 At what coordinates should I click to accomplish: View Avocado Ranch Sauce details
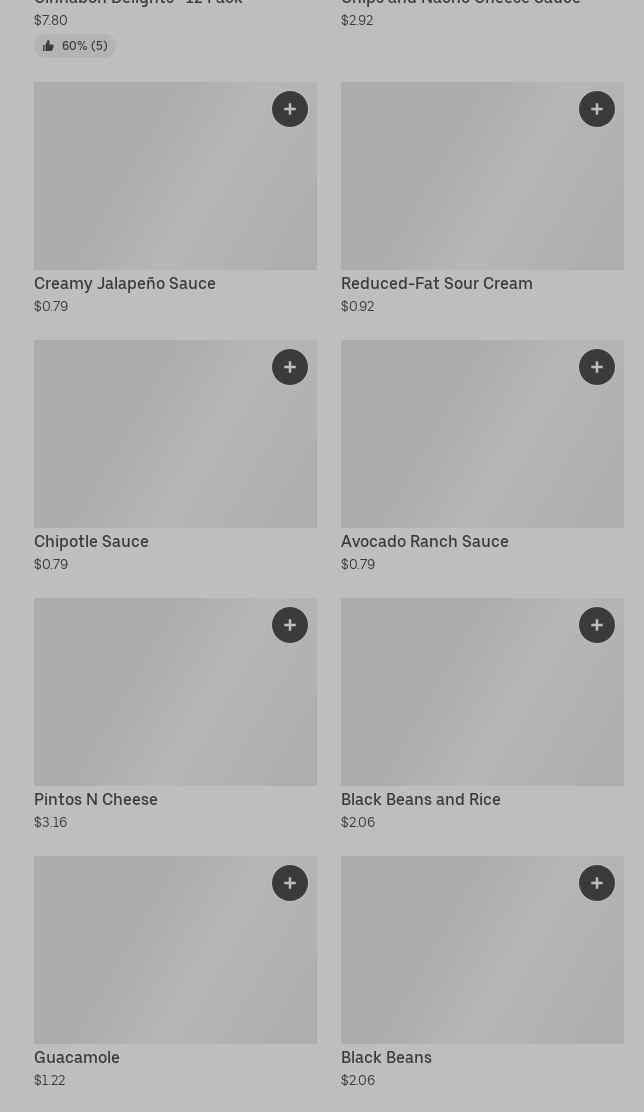coord(482,457)
